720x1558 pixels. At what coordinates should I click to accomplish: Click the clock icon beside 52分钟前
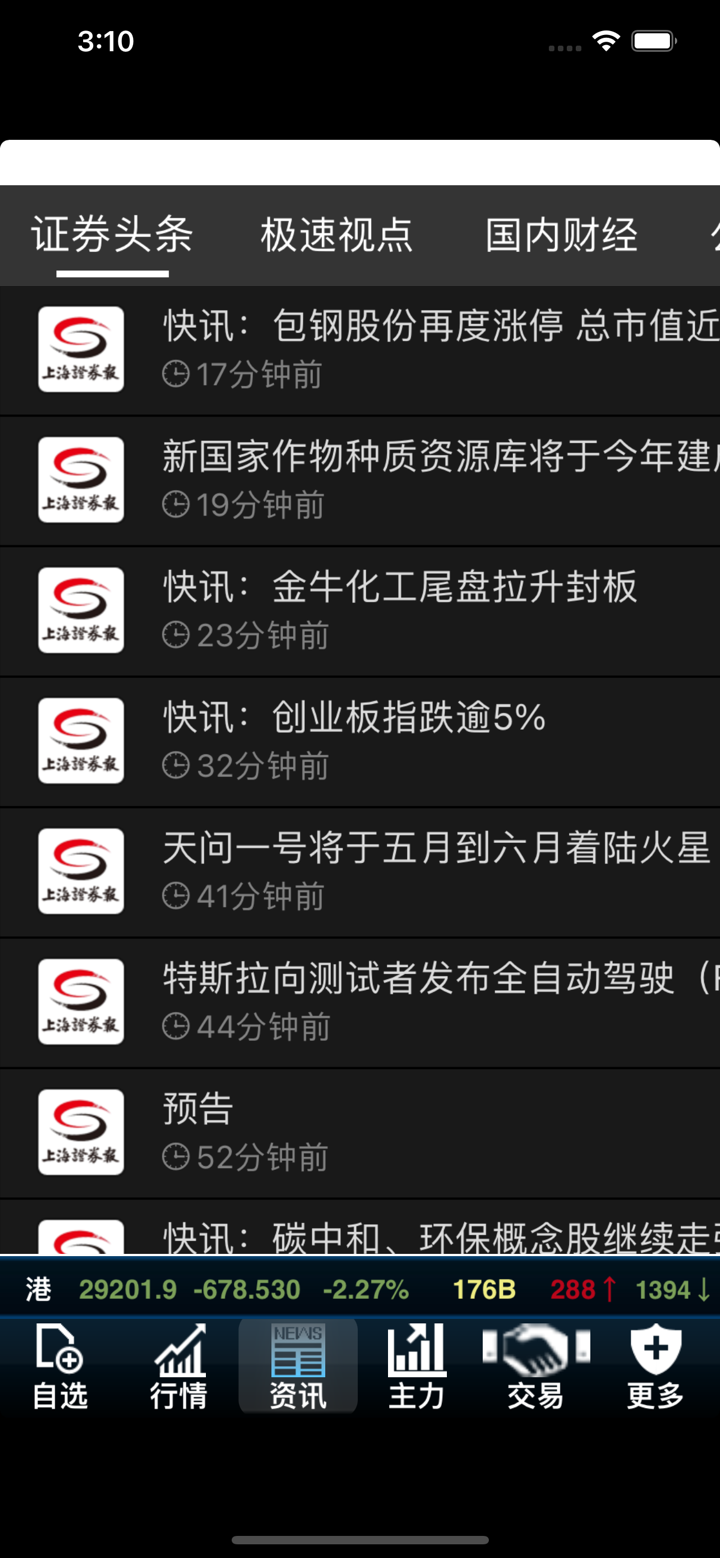pos(175,1157)
